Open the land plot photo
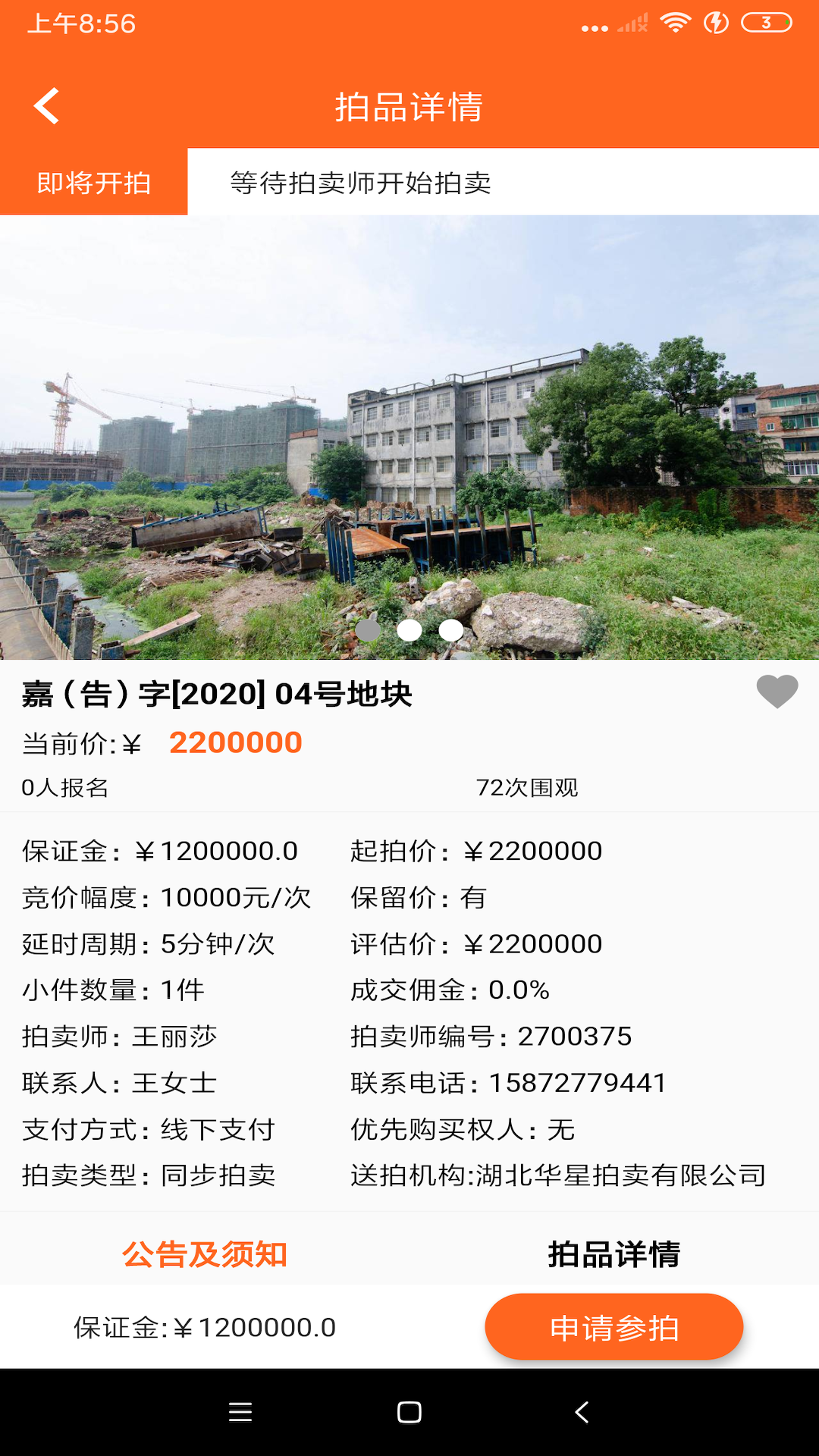This screenshot has width=819, height=1456. [409, 437]
